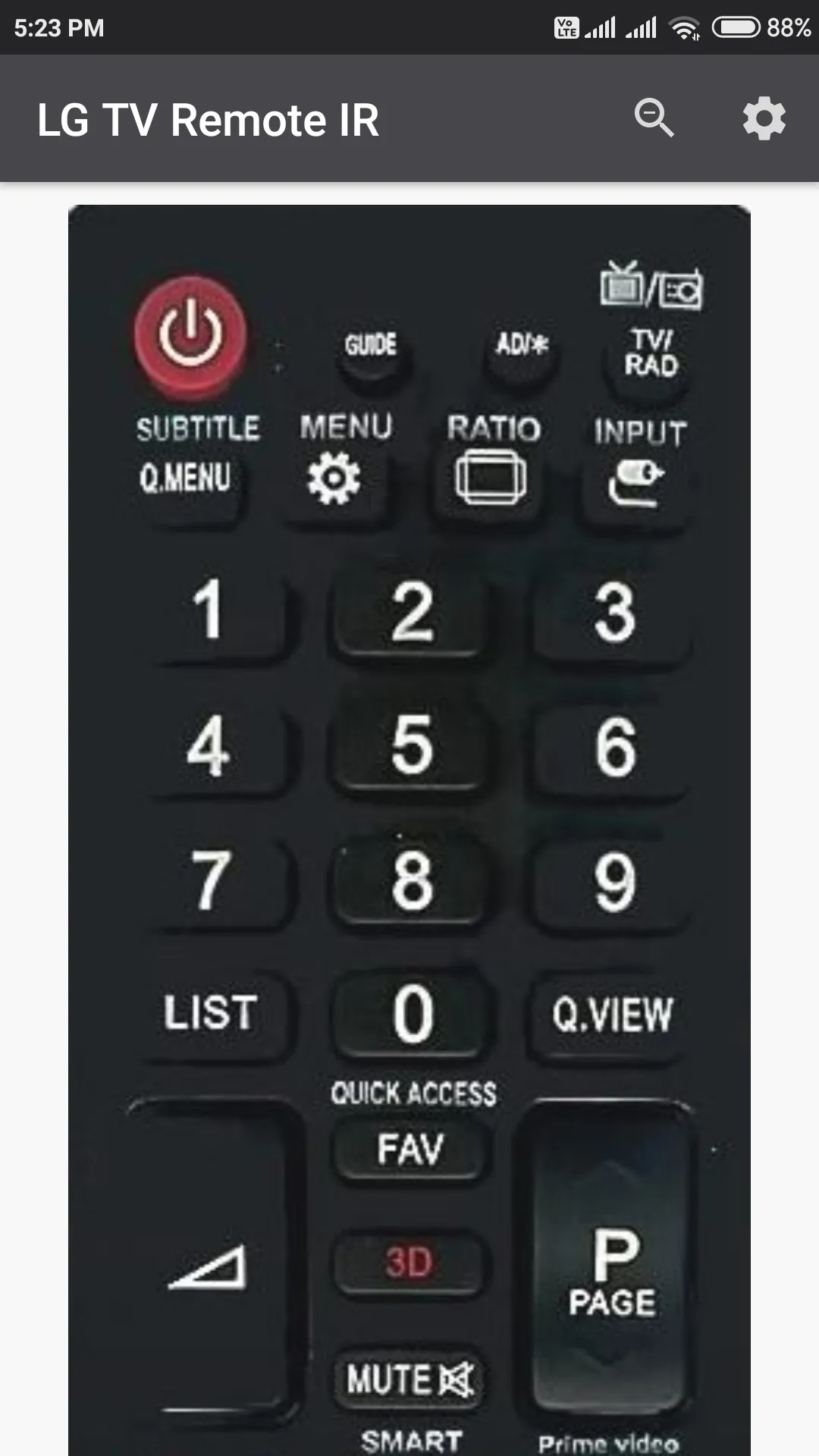
Task: Open the settings gear in app bar
Action: (764, 118)
